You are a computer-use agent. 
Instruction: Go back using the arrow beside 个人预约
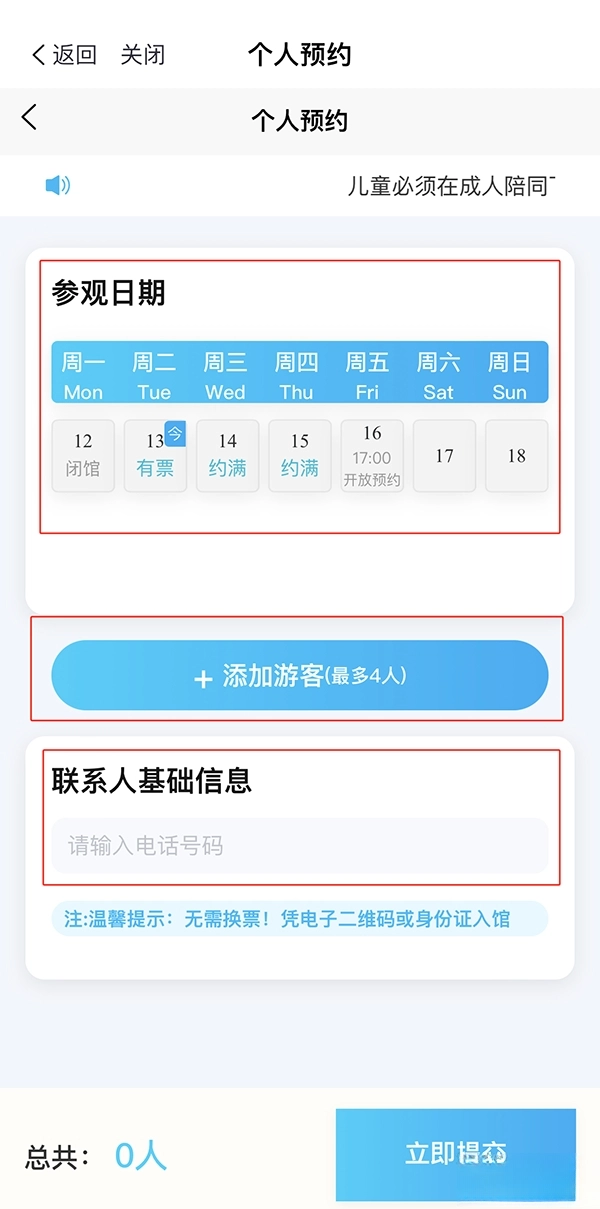(30, 118)
